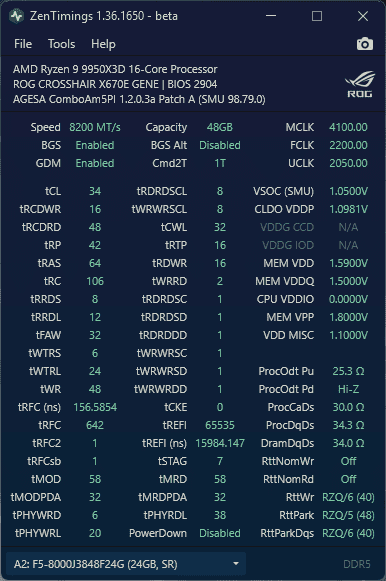This screenshot has height=581, width=386.
Task: Maximize the ZenTimings window
Action: click(317, 16)
